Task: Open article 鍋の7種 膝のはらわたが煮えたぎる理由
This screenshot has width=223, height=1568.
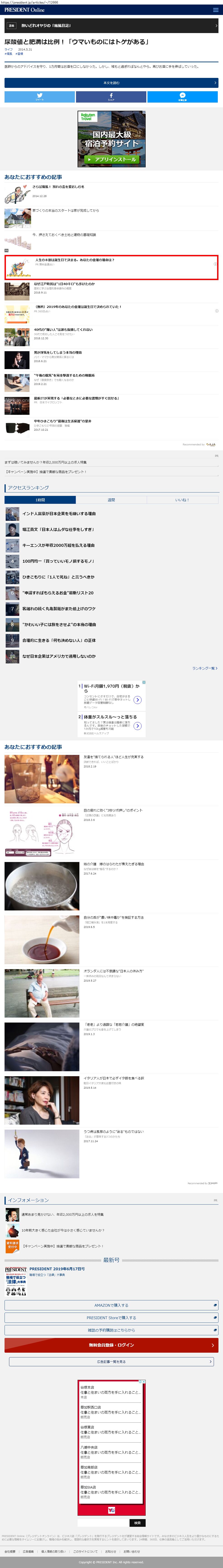Action: click(x=114, y=864)
